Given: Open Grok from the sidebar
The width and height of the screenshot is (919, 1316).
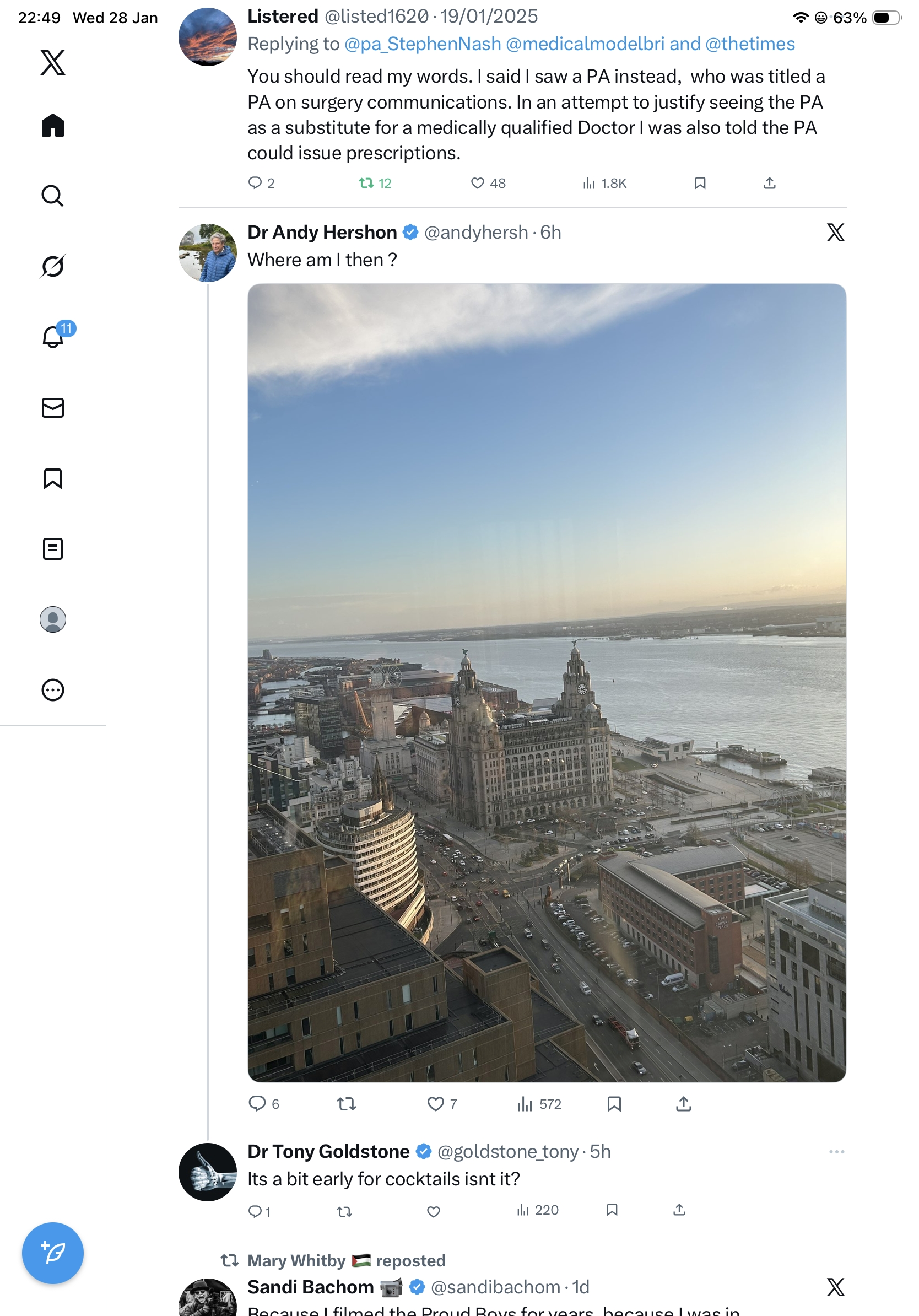Looking at the screenshot, I should [53, 266].
